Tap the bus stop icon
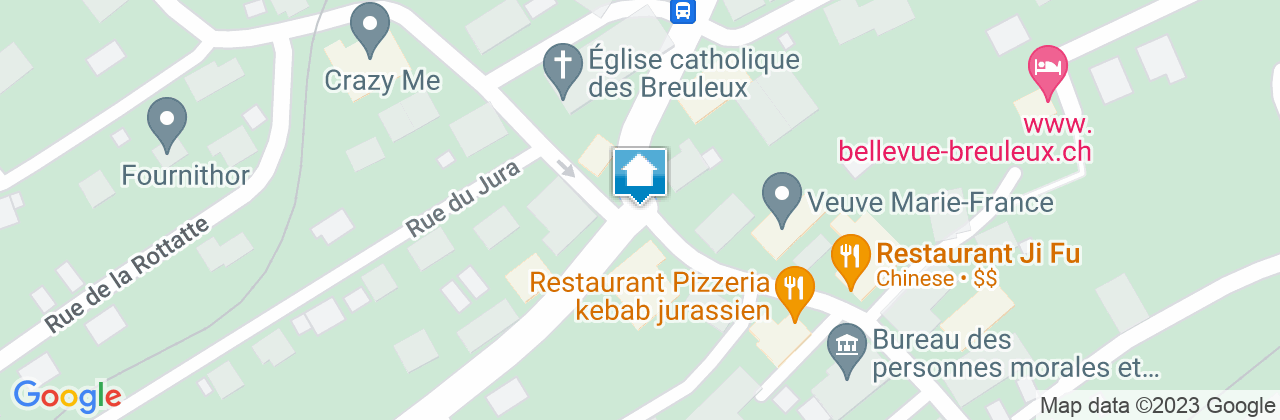This screenshot has width=1280, height=420. [x=683, y=10]
